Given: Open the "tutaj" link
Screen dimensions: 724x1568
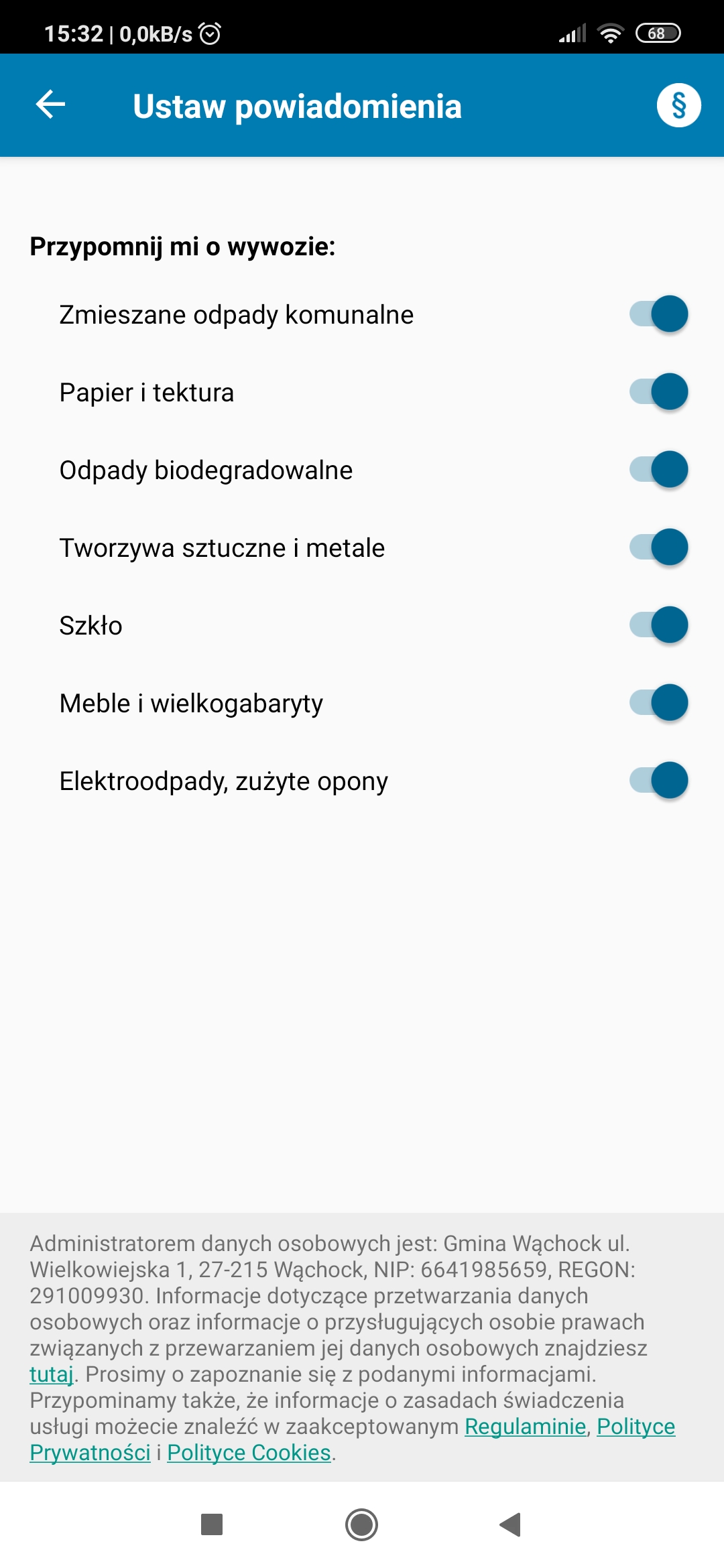Looking at the screenshot, I should click(51, 1374).
